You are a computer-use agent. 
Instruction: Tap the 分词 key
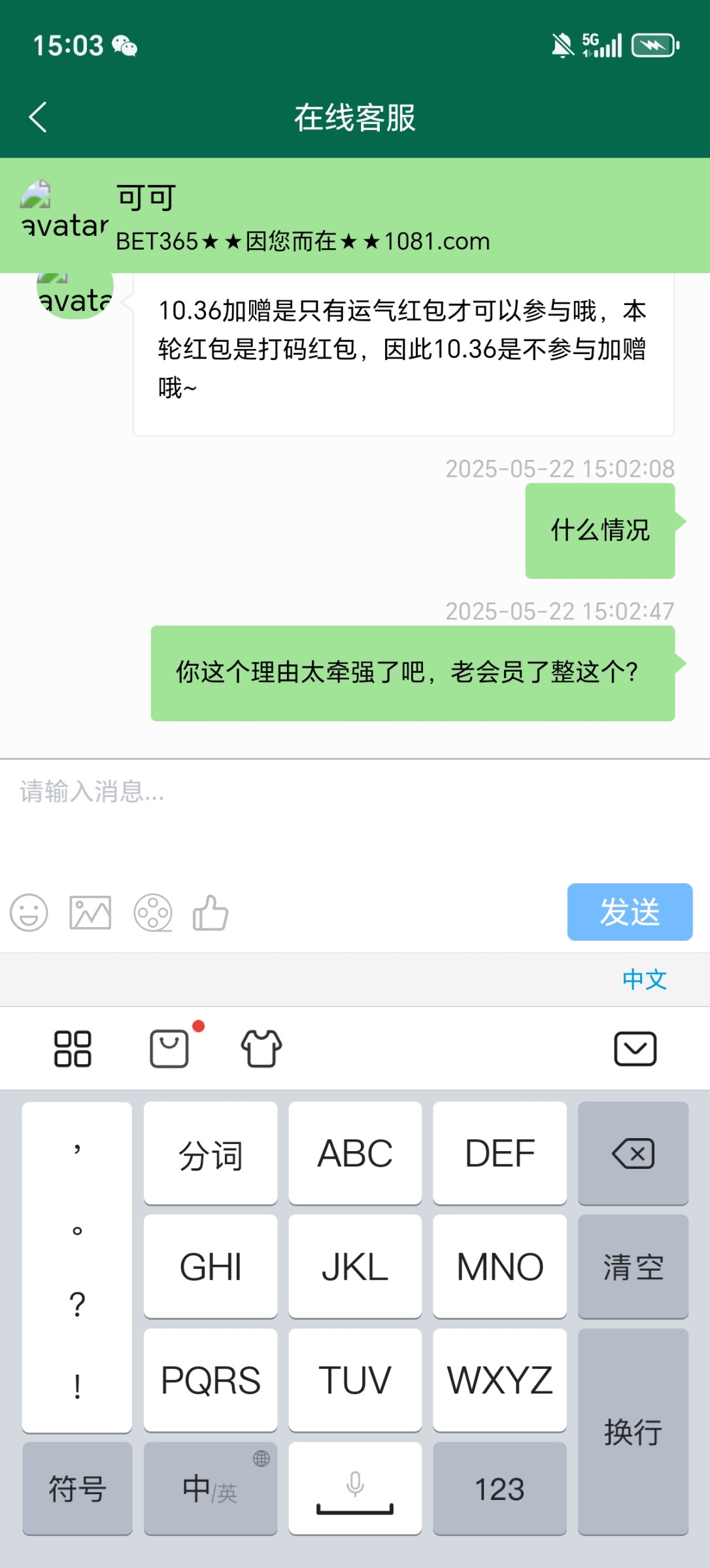coord(211,1154)
